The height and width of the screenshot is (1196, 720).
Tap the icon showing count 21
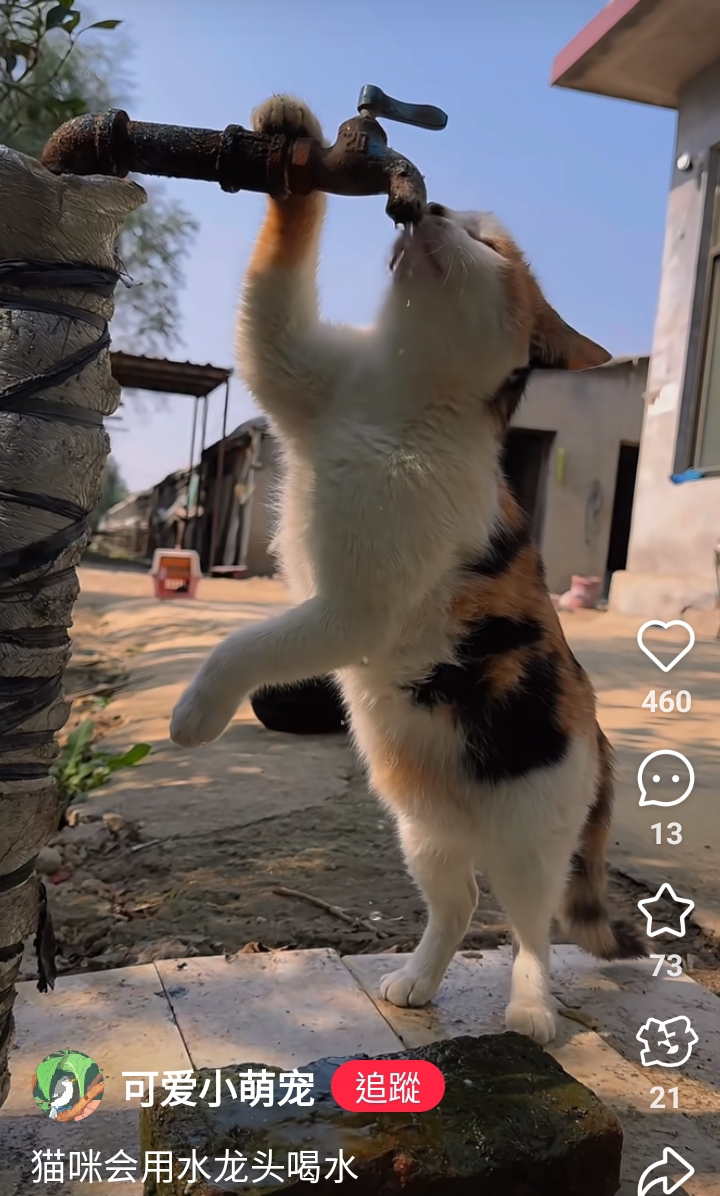tap(666, 1042)
